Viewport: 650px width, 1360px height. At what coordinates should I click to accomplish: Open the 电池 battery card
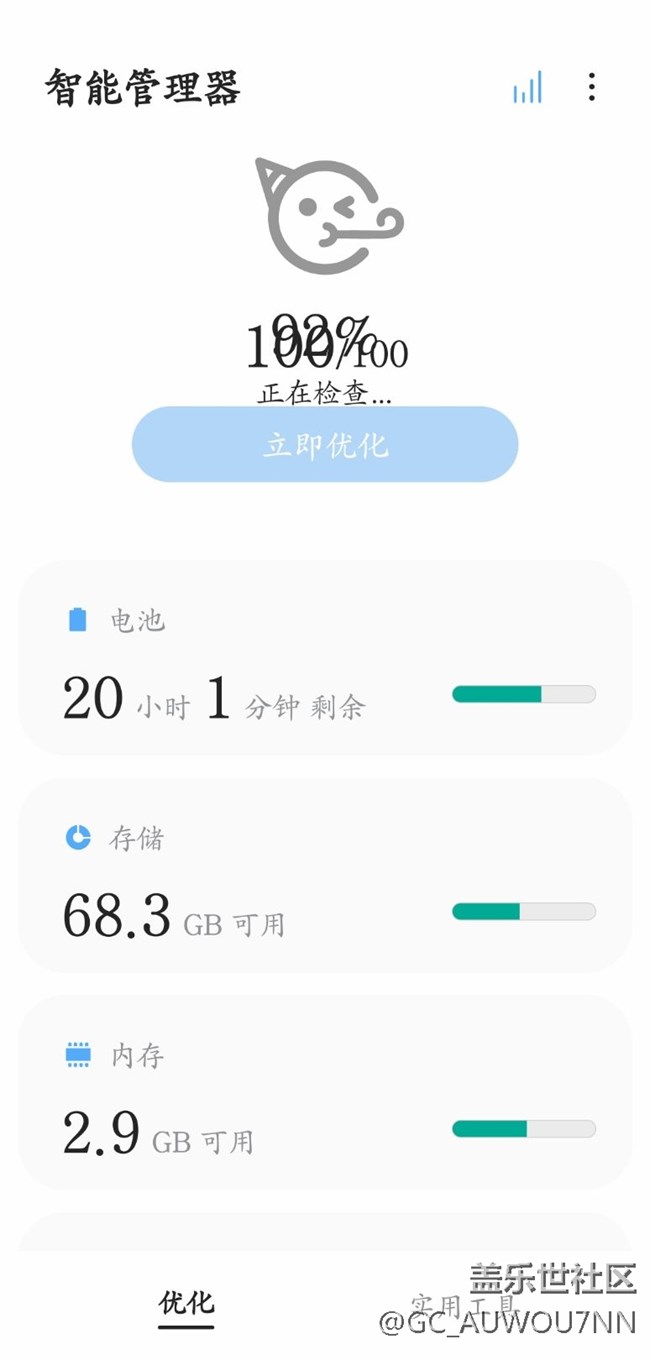click(325, 658)
